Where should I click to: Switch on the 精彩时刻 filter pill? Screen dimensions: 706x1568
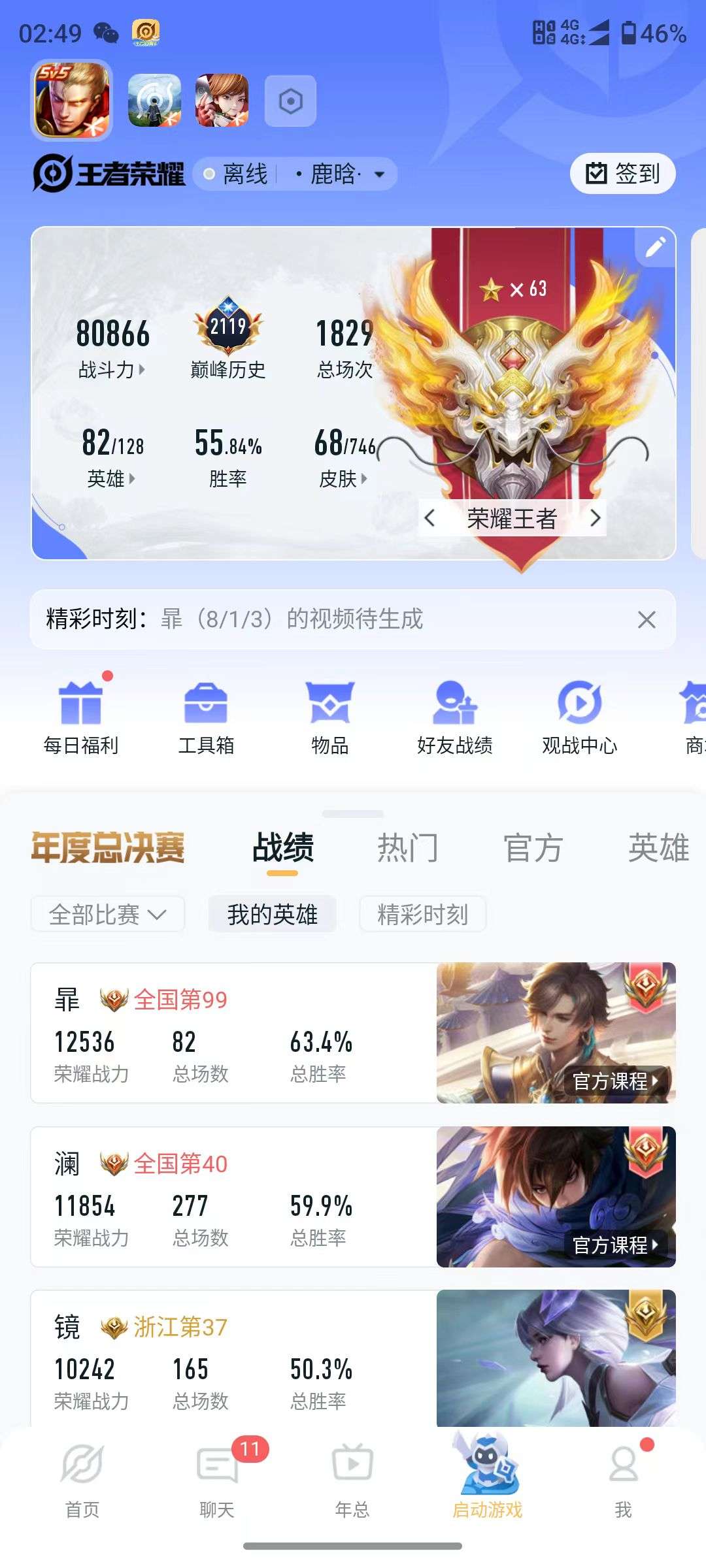point(422,914)
